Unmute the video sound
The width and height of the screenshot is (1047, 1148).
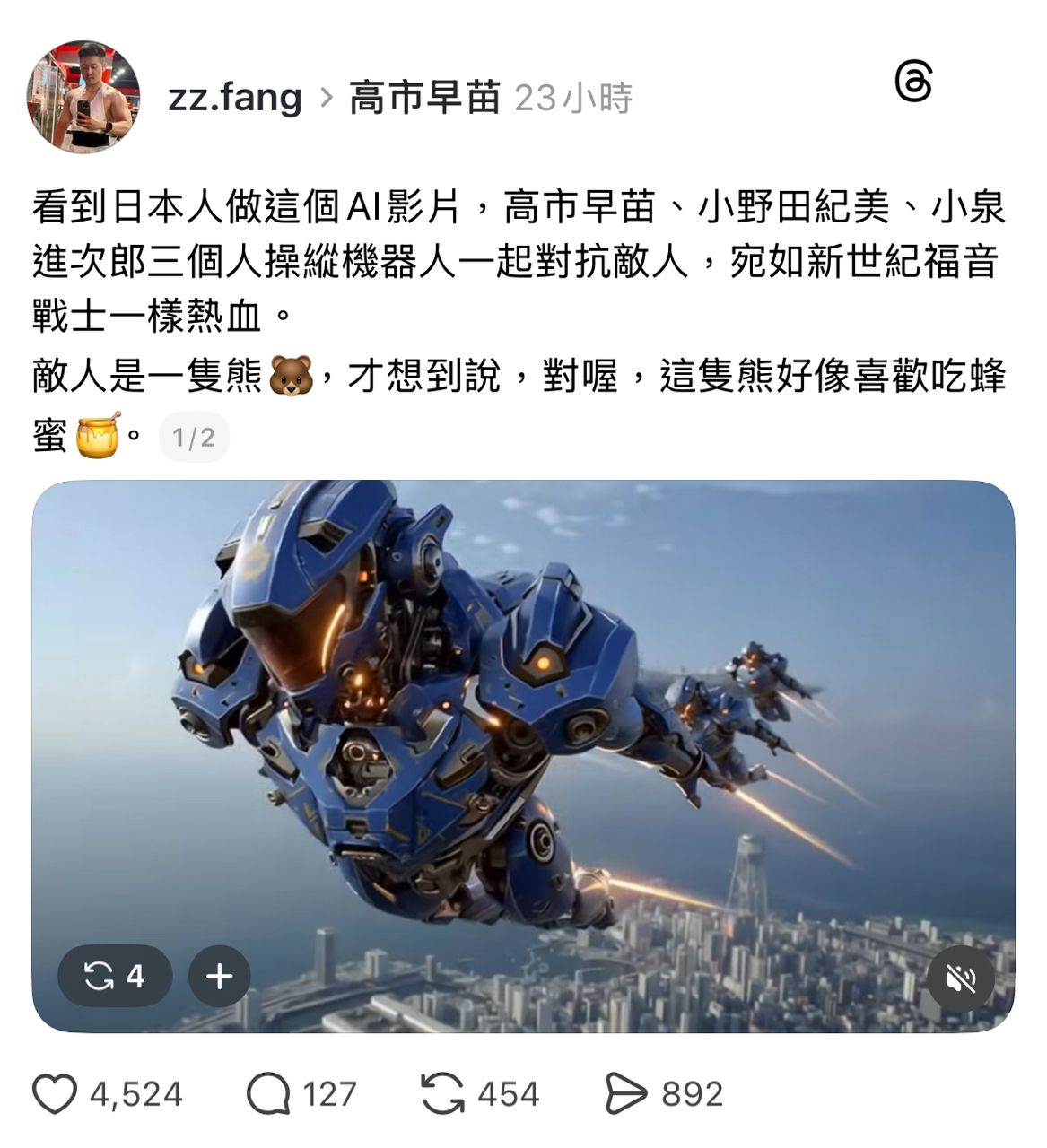[x=962, y=978]
